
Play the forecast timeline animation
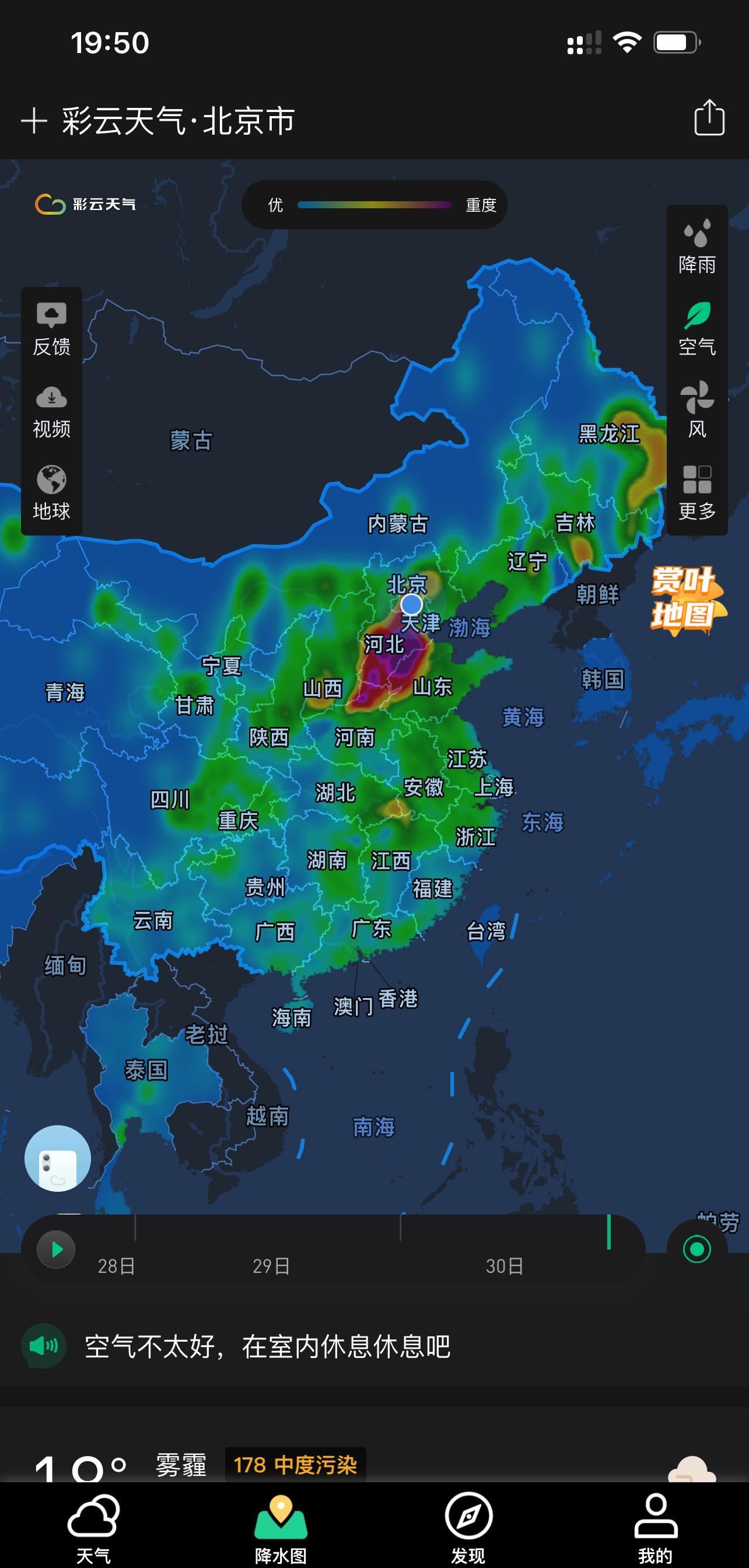pos(56,1249)
